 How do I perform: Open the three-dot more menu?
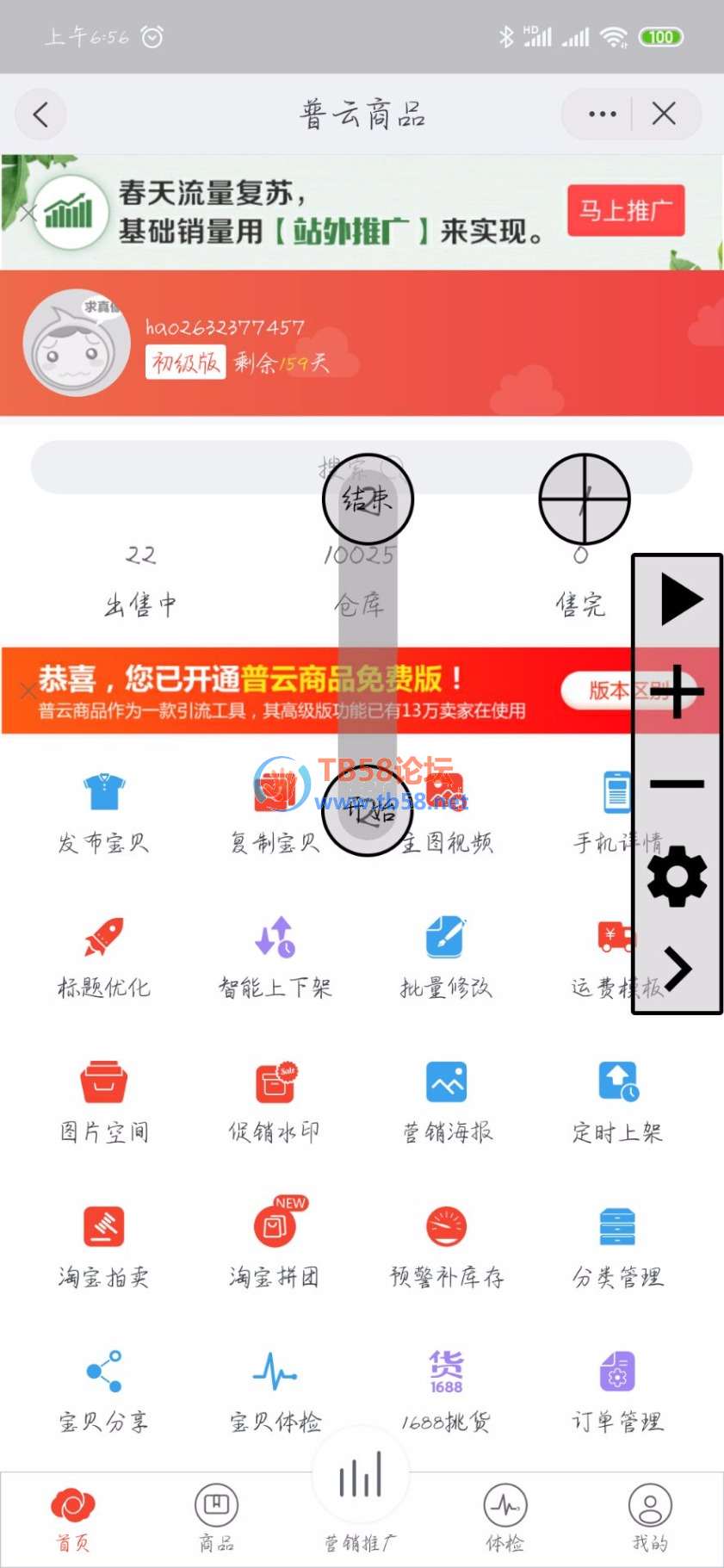(x=602, y=114)
